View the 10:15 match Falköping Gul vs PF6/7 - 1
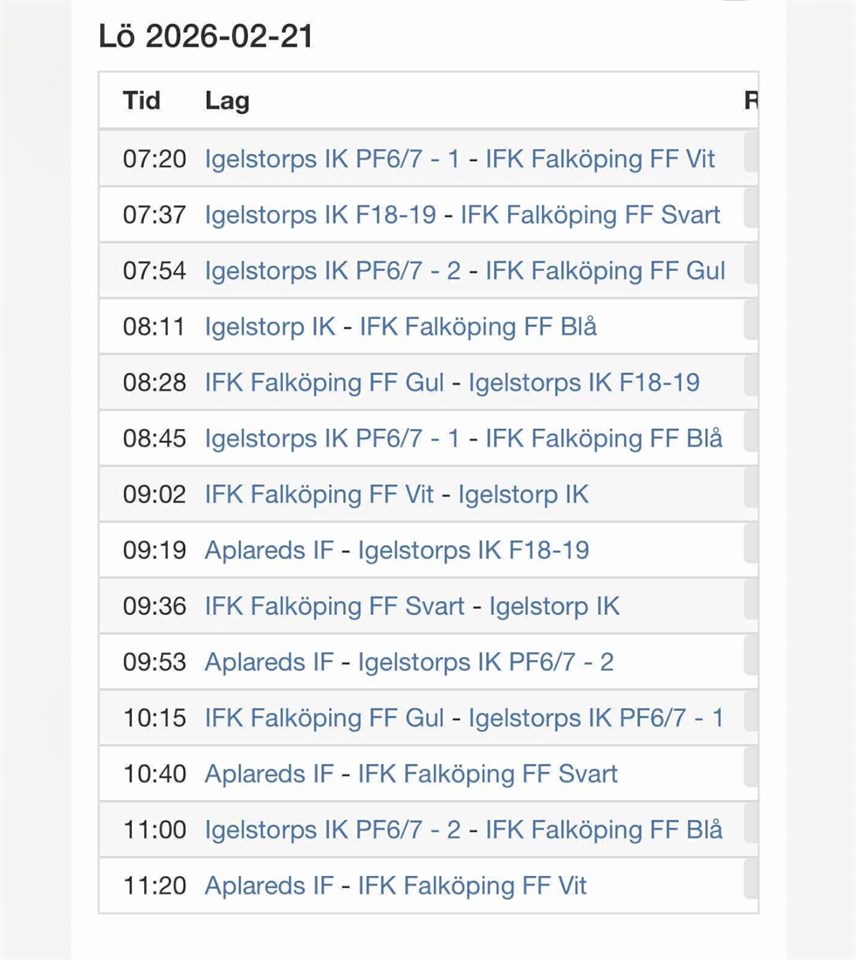This screenshot has height=960, width=856. coord(464,718)
